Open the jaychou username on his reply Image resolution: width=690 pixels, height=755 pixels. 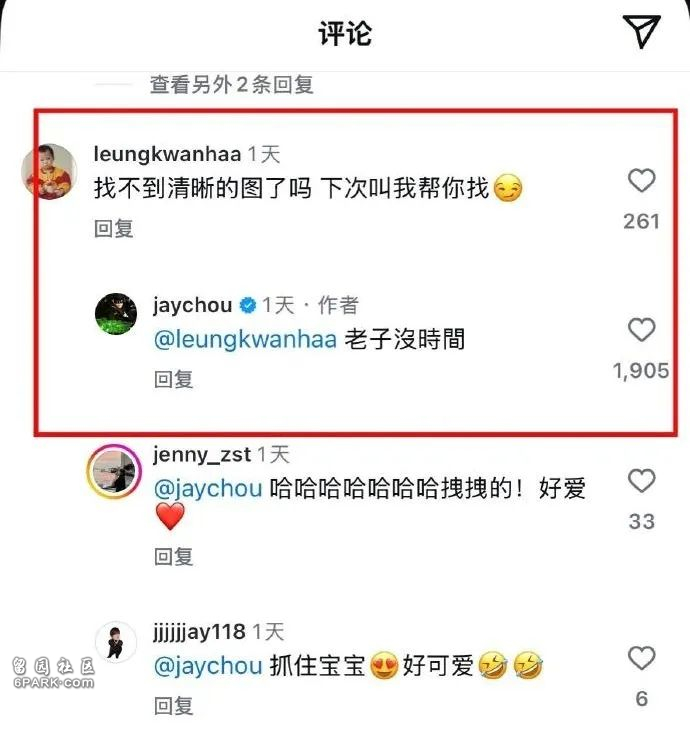(193, 305)
